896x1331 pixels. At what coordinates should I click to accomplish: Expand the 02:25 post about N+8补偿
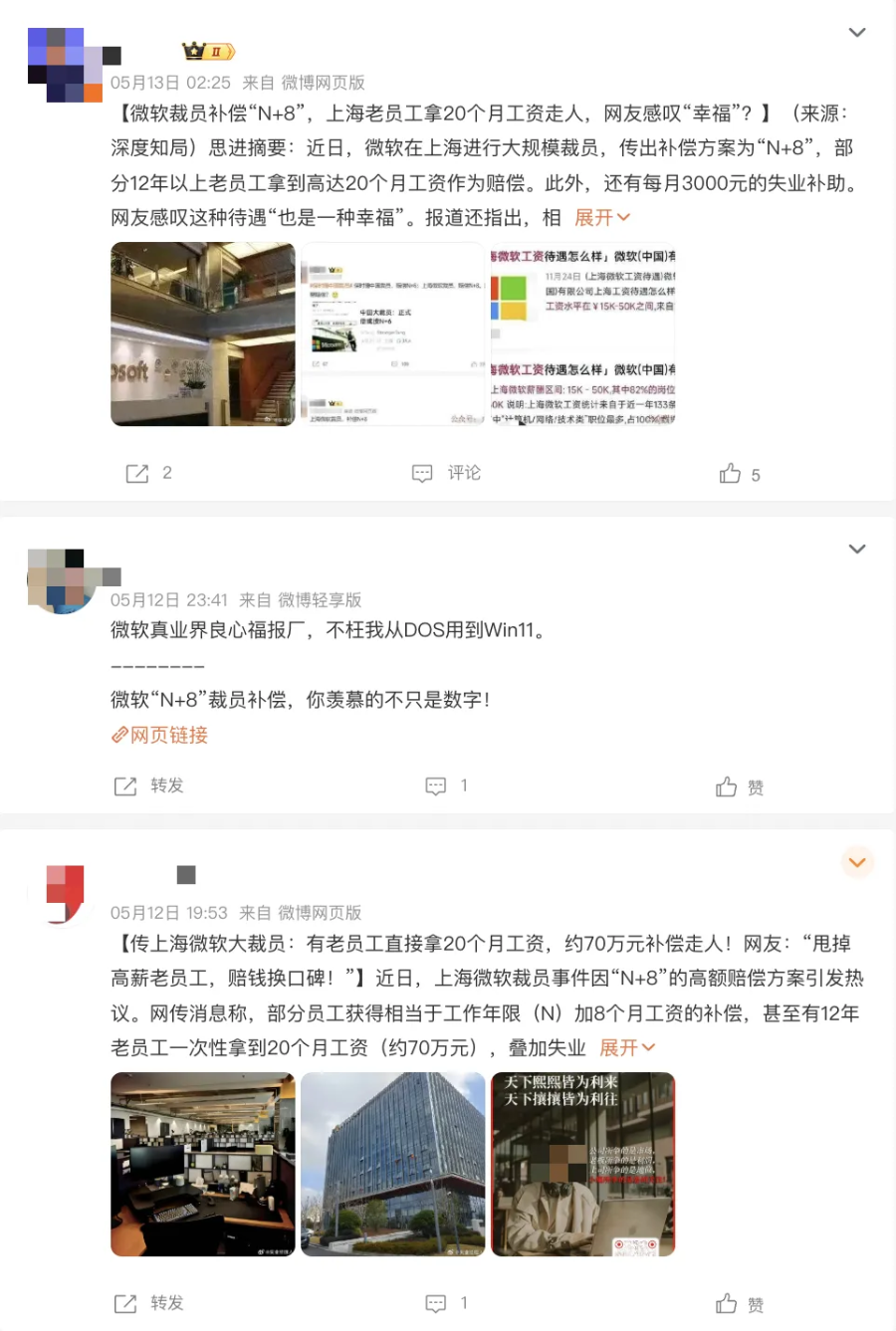coord(601,217)
